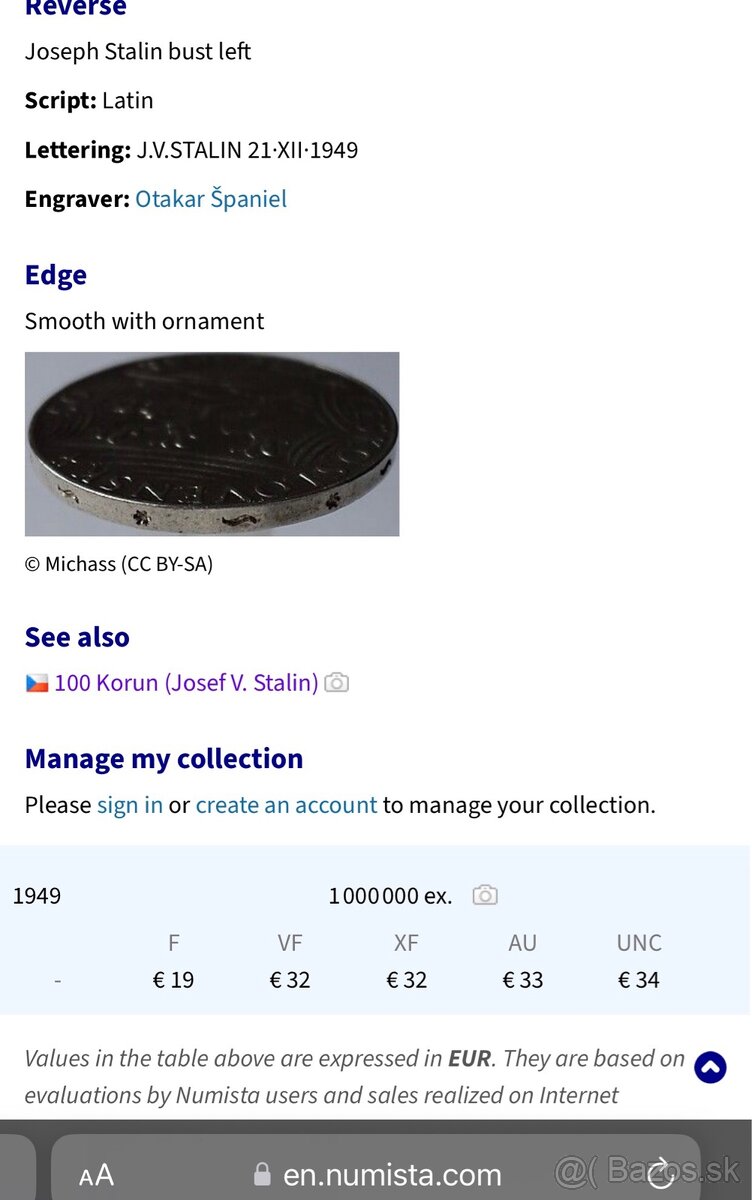Open the coin edge photo
The image size is (752, 1200).
click(x=212, y=444)
